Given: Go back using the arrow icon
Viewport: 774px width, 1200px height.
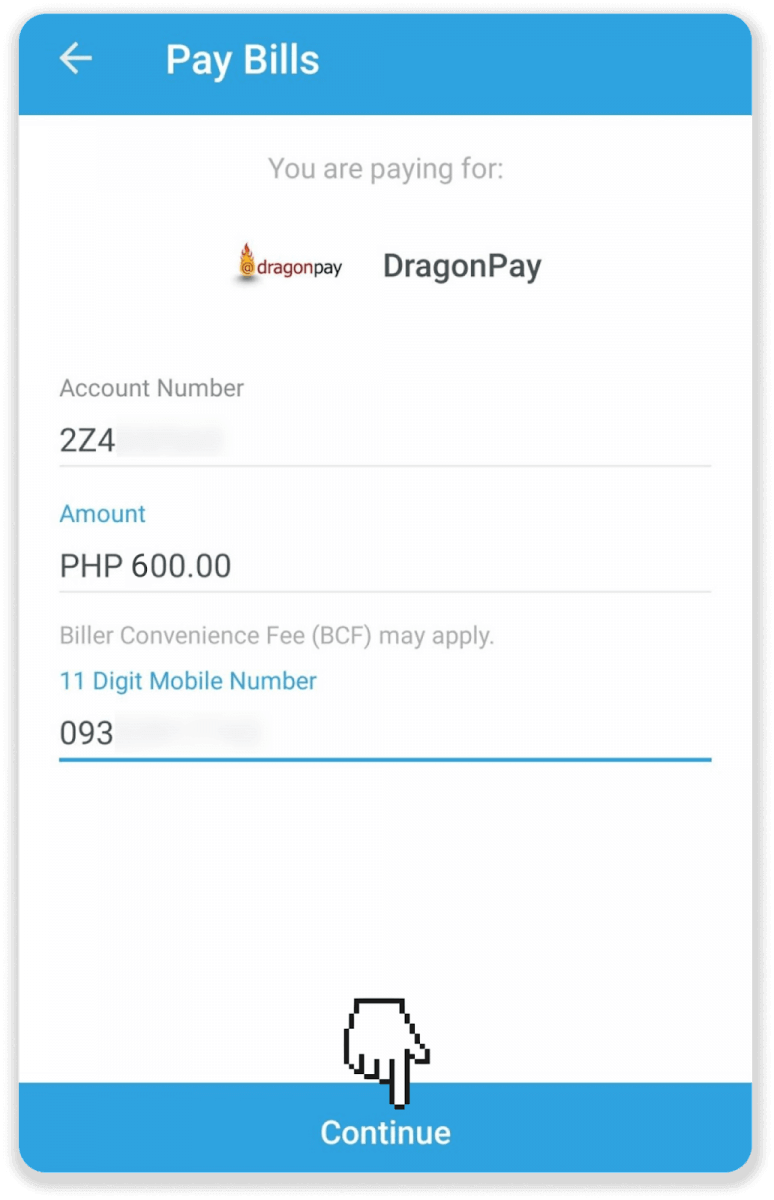Looking at the screenshot, I should [x=76, y=60].
